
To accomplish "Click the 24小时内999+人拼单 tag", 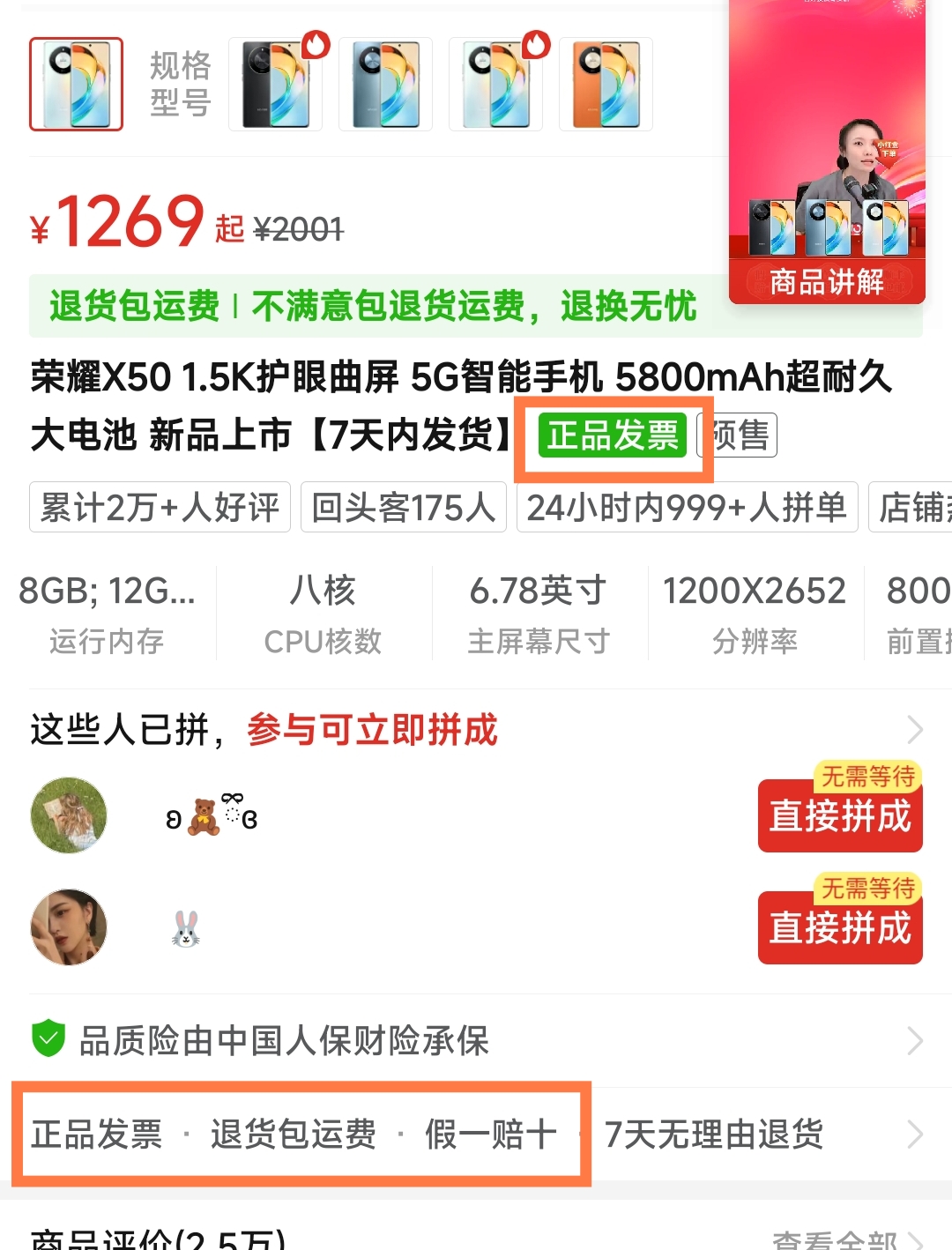I will click(x=686, y=507).
